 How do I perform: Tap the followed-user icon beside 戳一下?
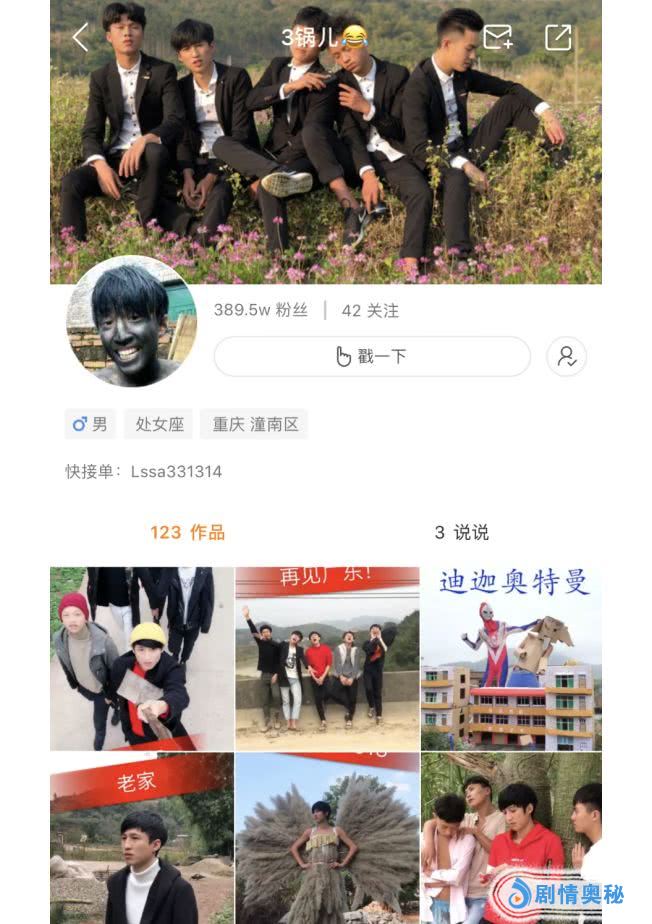(566, 356)
